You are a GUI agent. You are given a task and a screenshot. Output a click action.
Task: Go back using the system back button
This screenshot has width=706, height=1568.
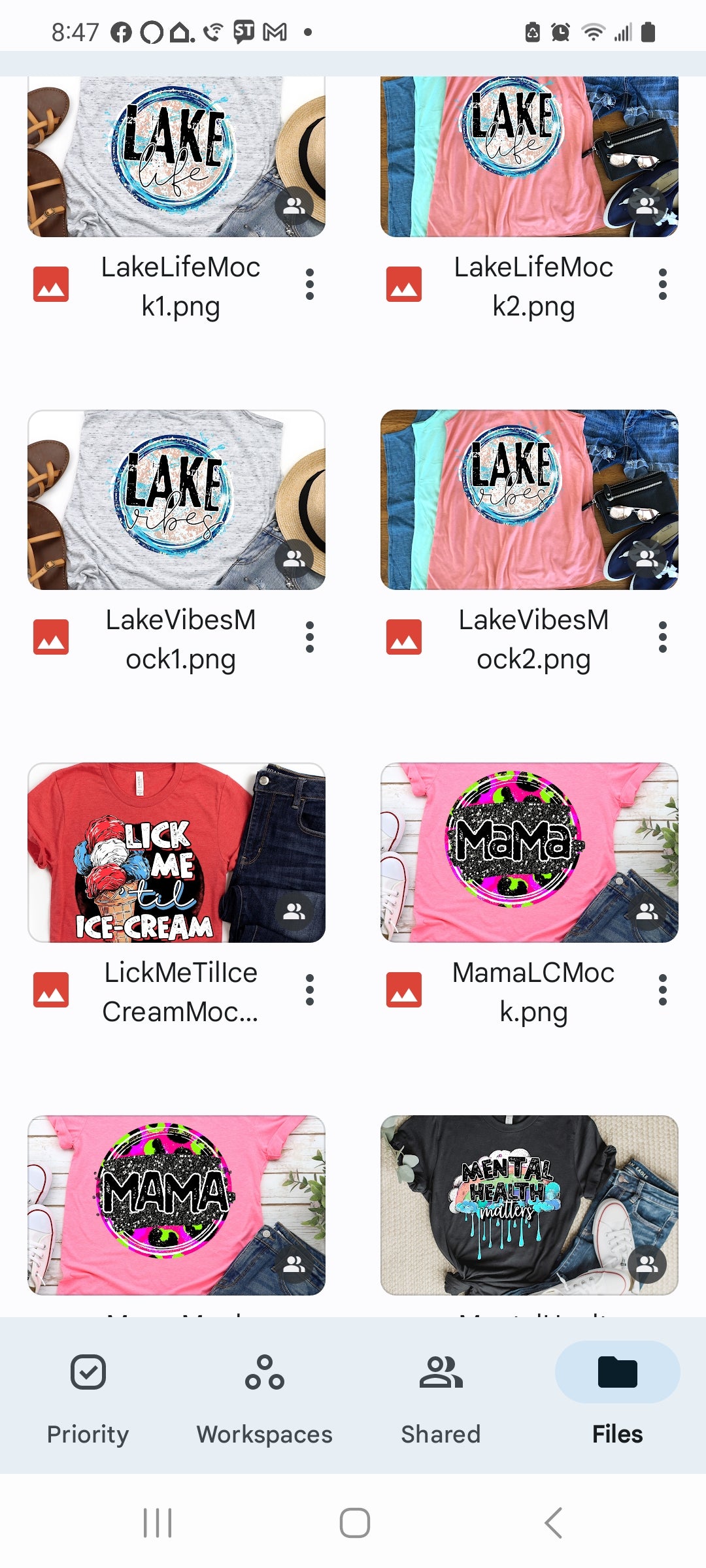pos(553,1523)
